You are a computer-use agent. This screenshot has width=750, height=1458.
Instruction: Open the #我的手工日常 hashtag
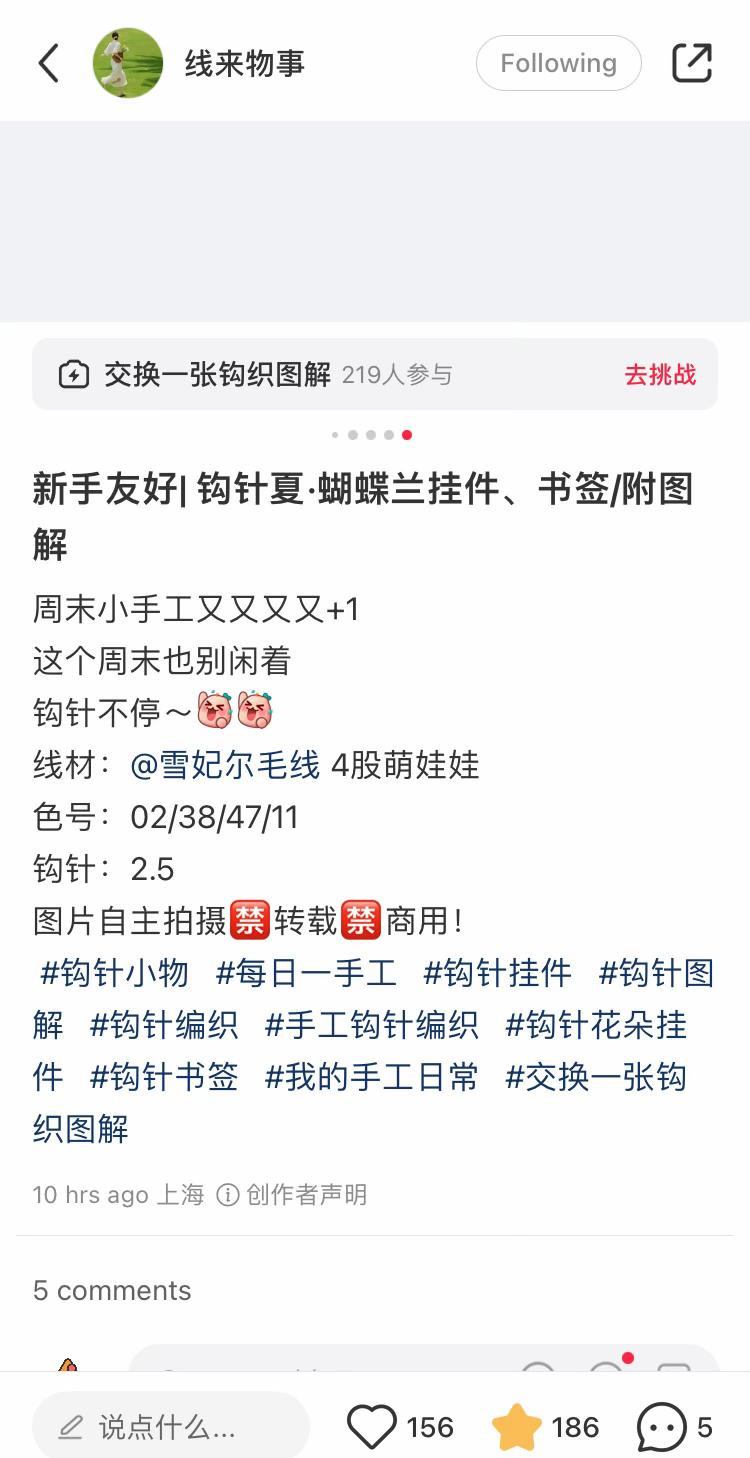(x=372, y=1077)
